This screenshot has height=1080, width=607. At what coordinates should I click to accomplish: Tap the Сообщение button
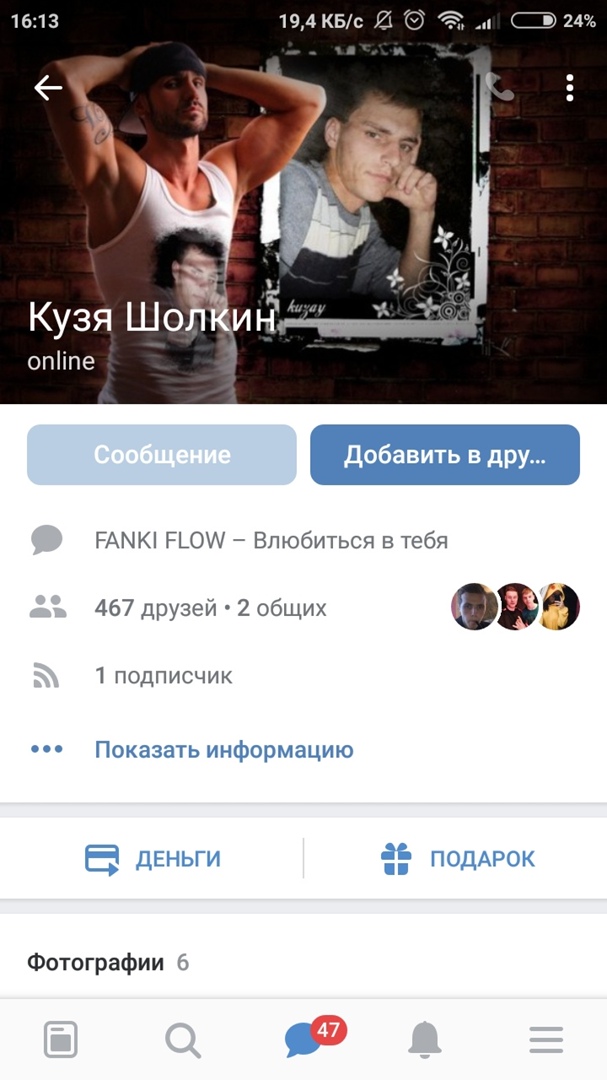tap(162, 455)
